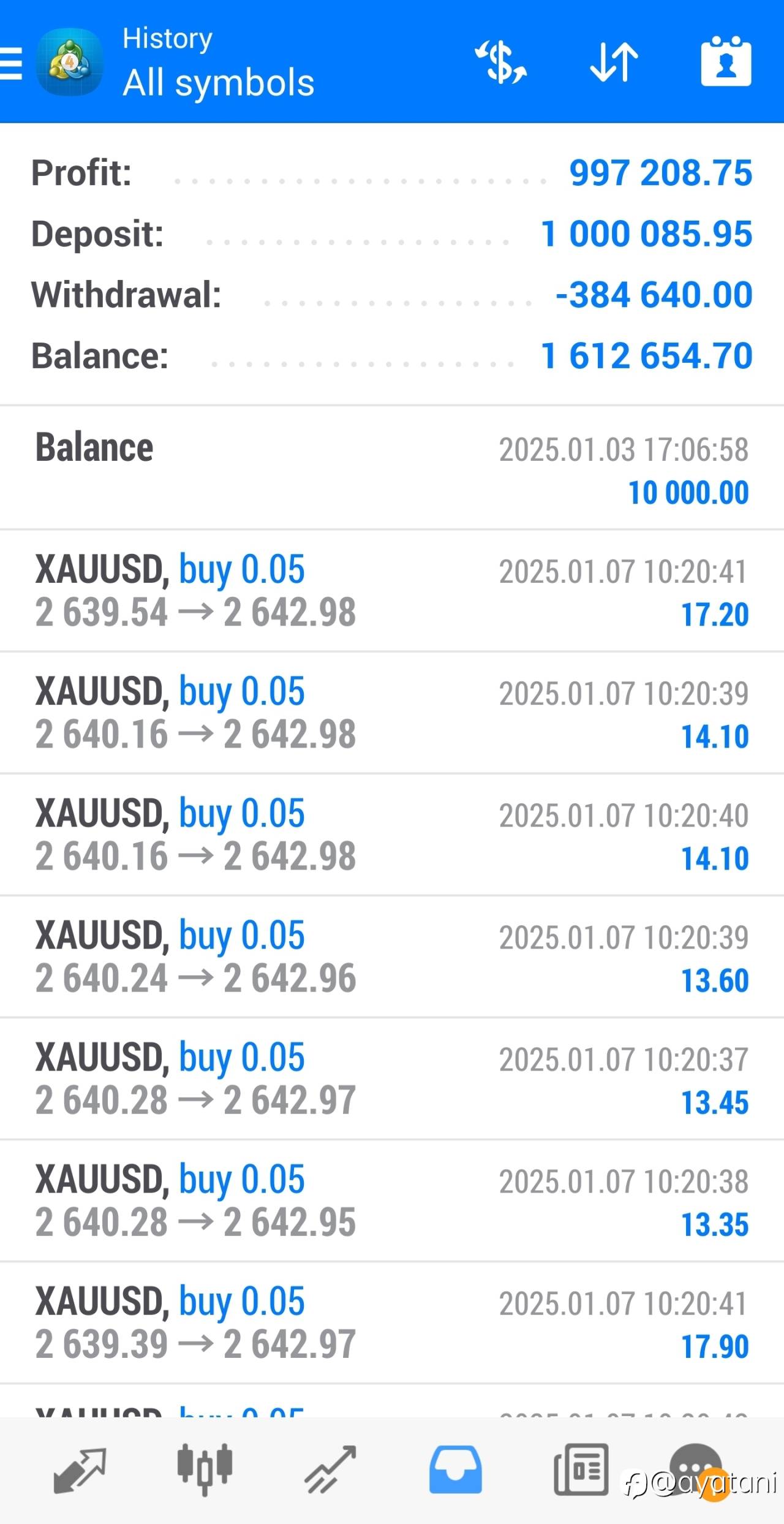Screen dimensions: 784x1524
Task: Choose a history period with calendar icon
Action: click(x=726, y=61)
